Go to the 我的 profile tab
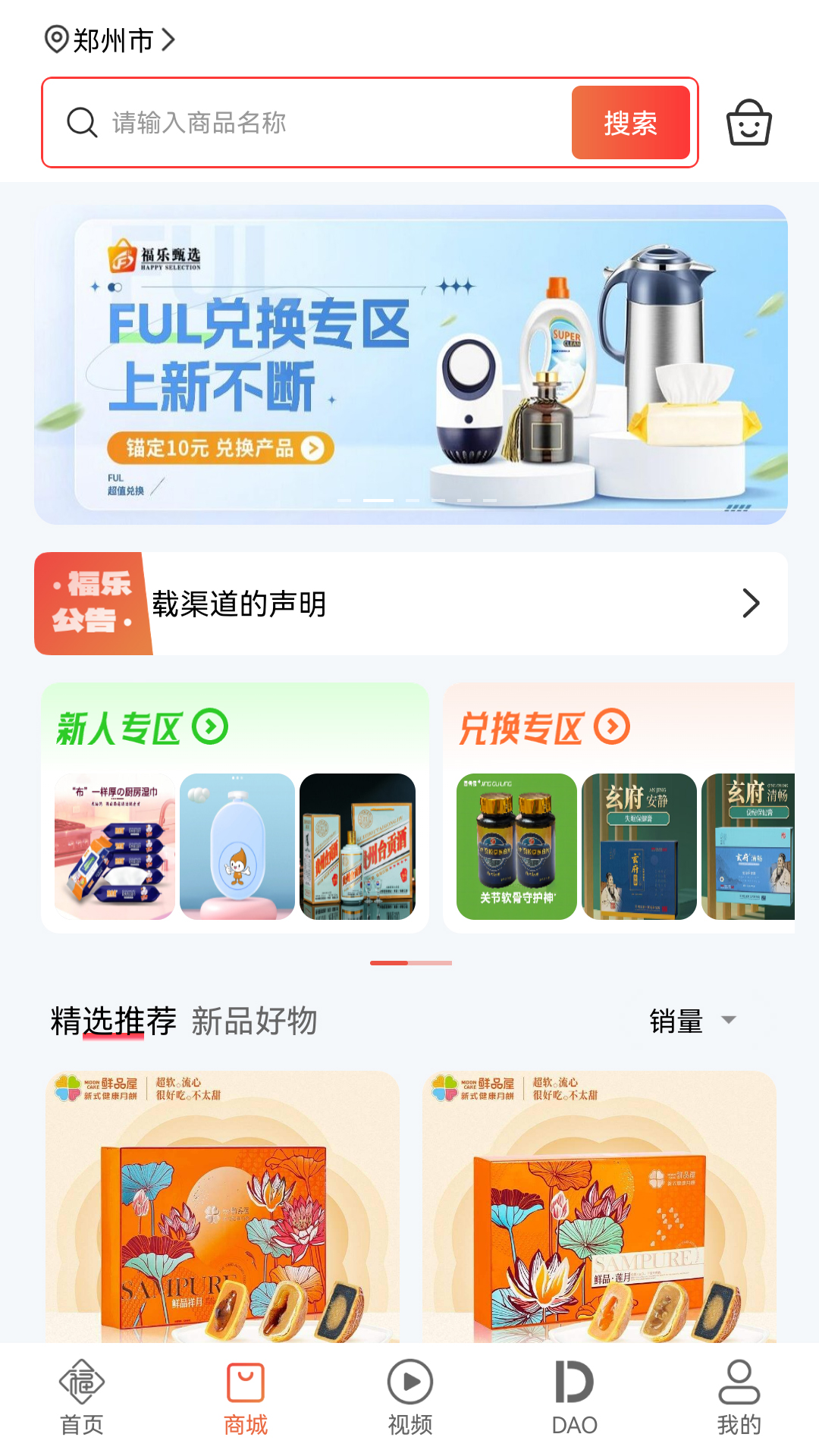The image size is (819, 1456). pyautogui.click(x=739, y=1397)
